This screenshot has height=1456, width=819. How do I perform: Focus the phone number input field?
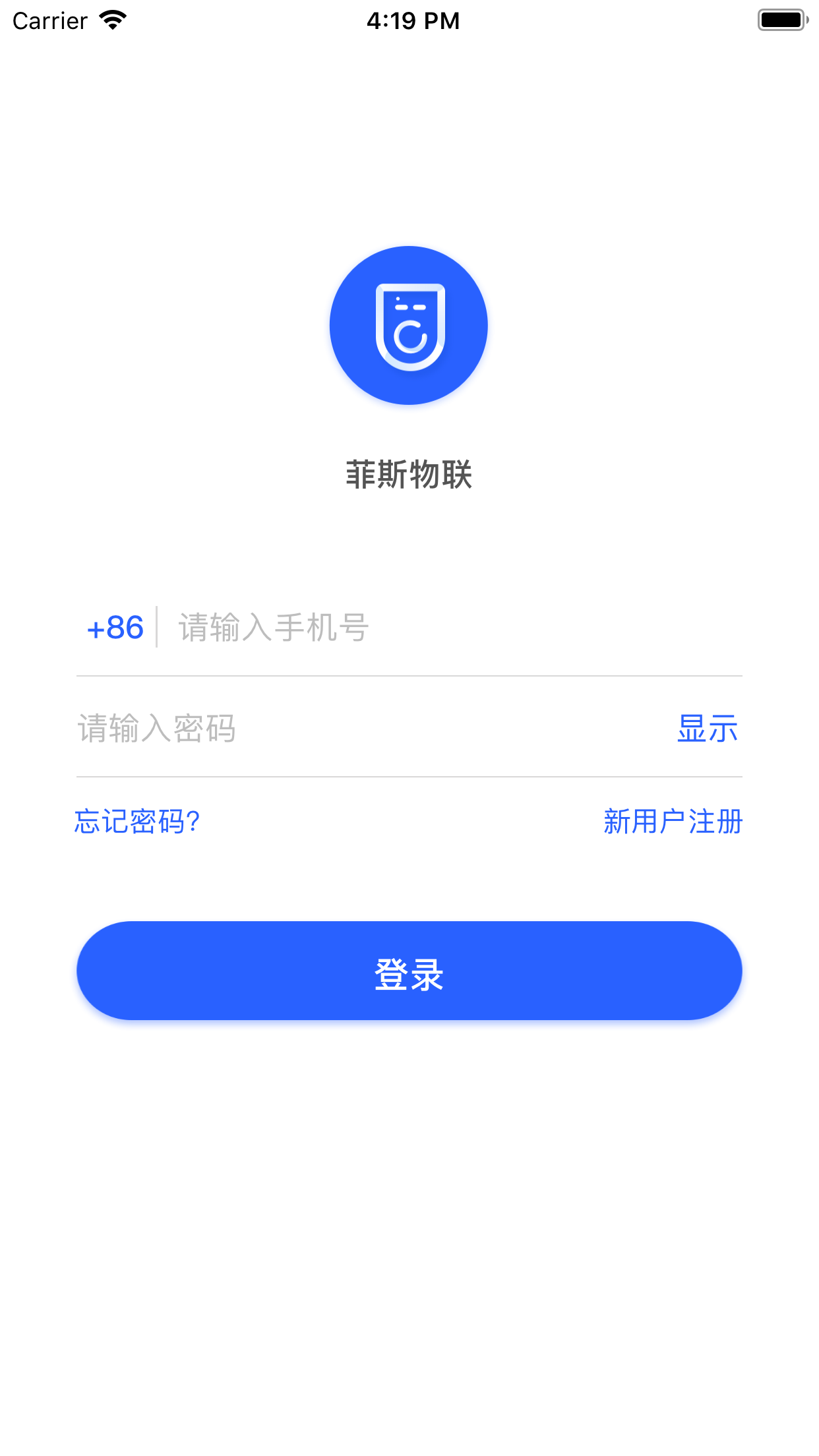pos(455,628)
